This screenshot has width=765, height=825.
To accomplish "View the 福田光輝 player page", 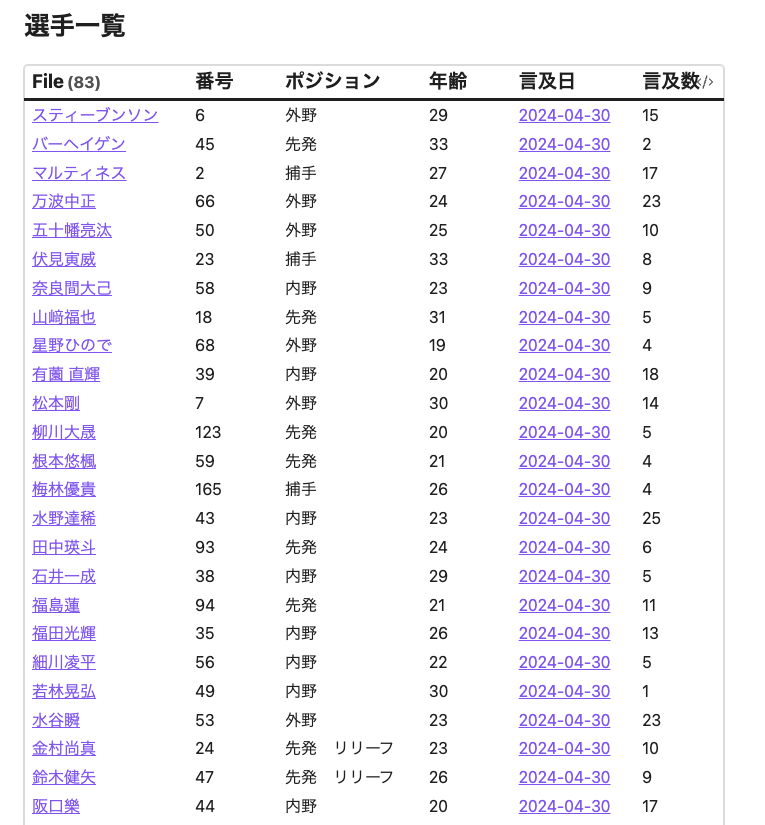I will (64, 633).
